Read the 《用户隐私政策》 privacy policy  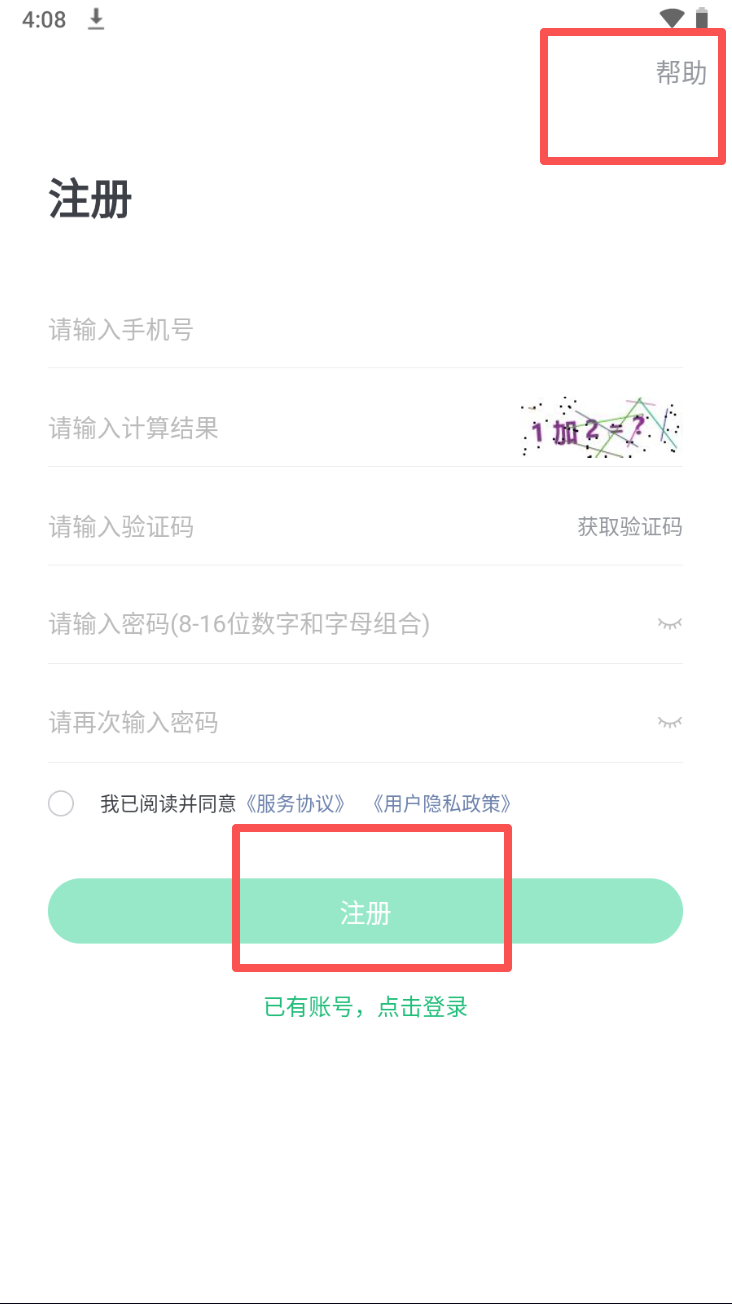pyautogui.click(x=443, y=803)
